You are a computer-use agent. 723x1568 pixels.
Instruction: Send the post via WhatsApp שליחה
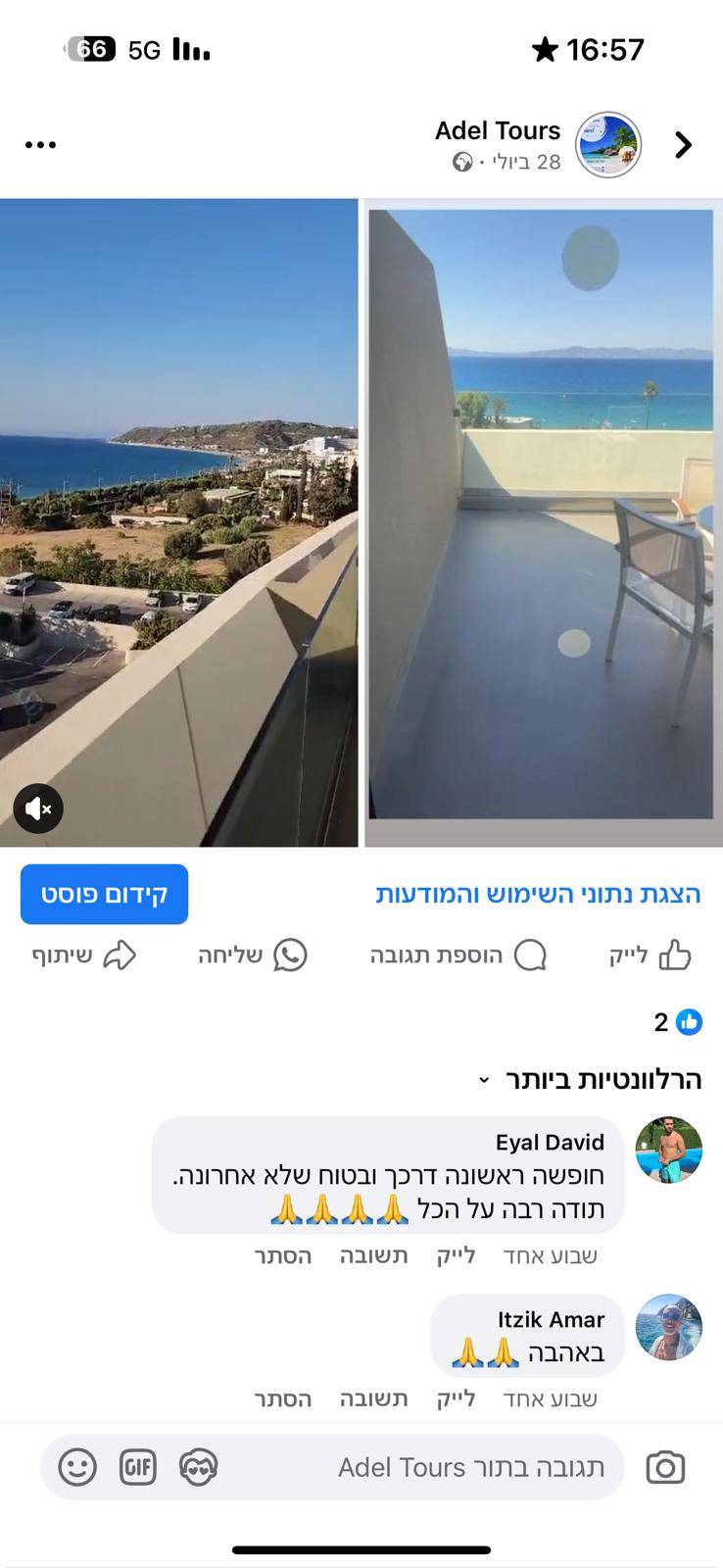tap(253, 955)
